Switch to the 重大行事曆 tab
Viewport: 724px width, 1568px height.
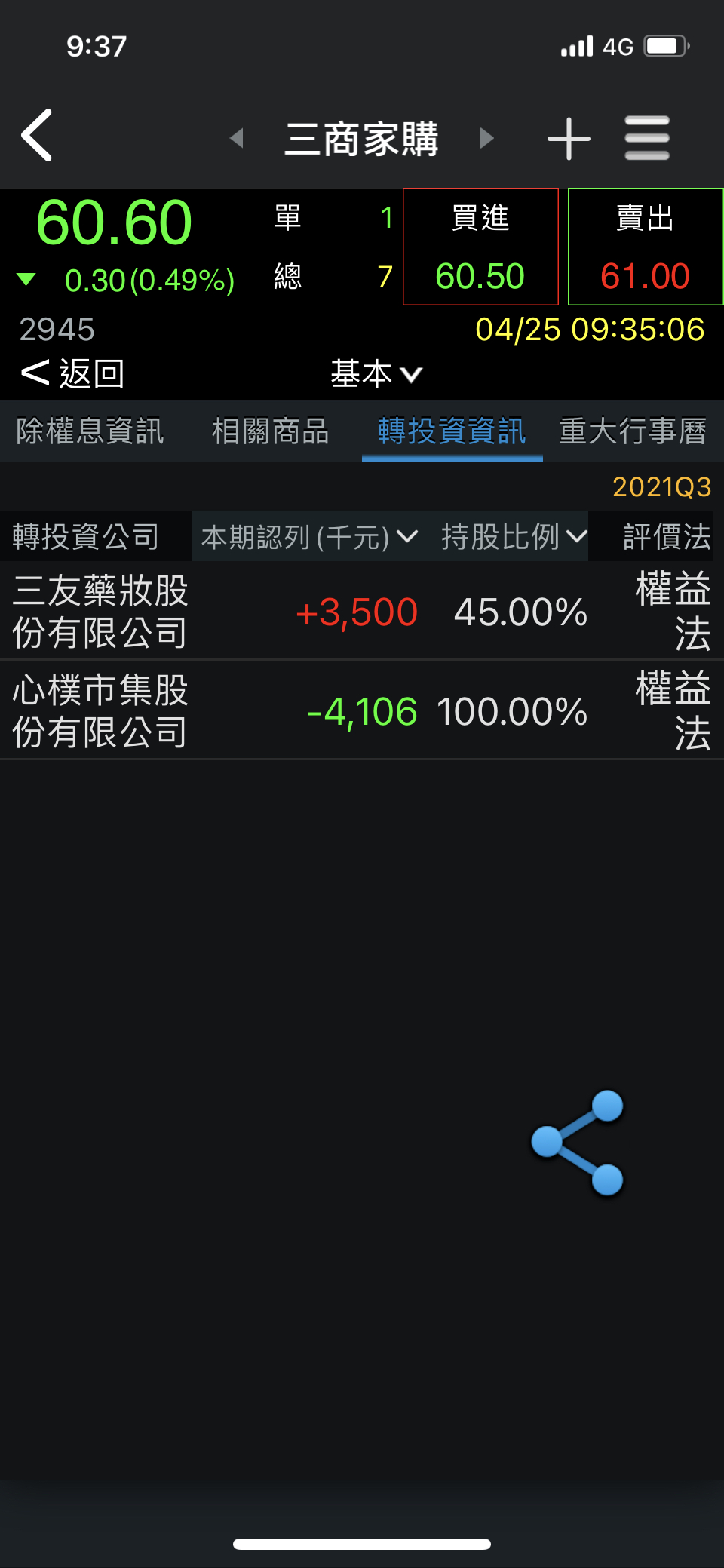(633, 431)
